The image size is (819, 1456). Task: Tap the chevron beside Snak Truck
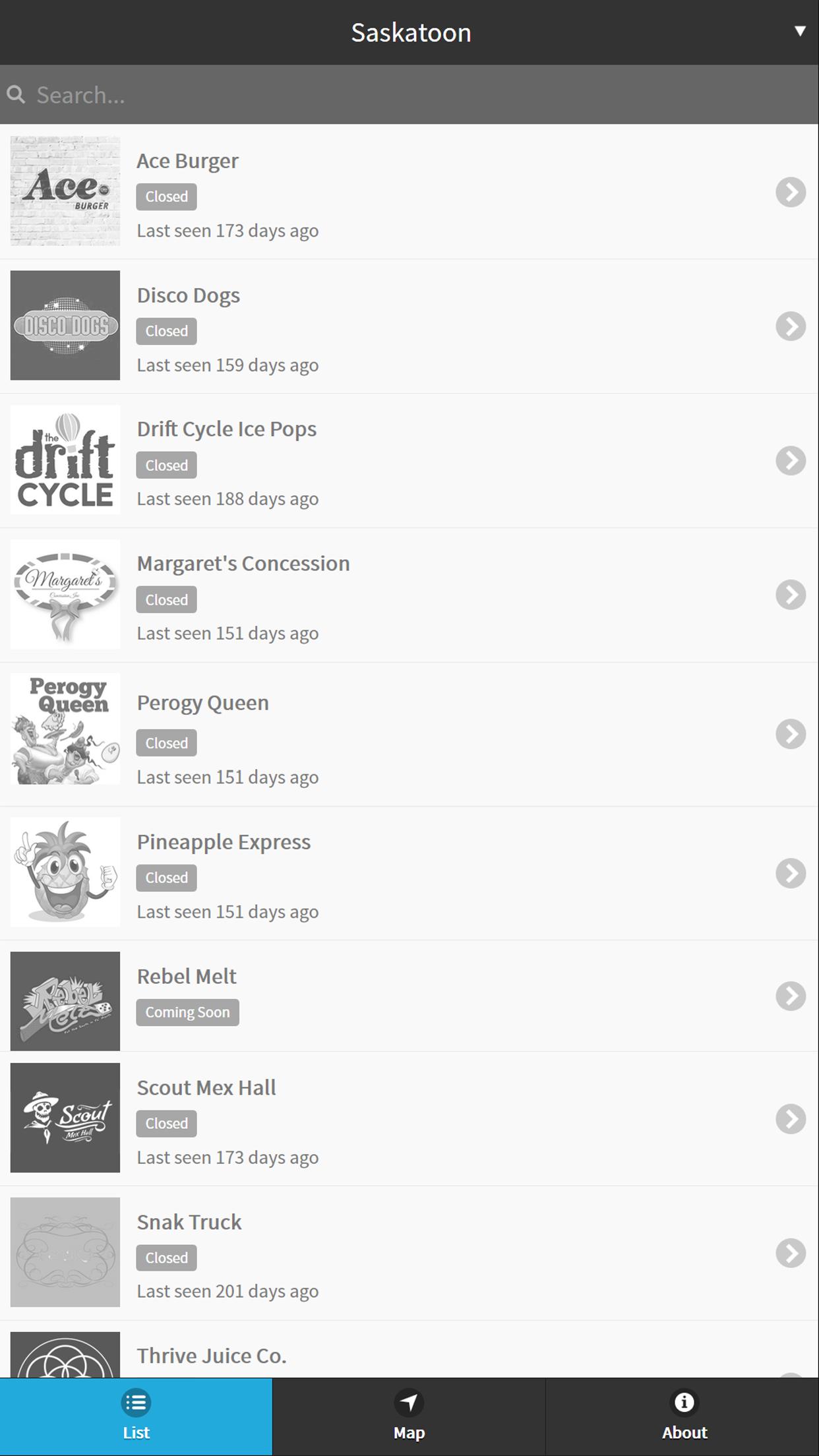(790, 1252)
